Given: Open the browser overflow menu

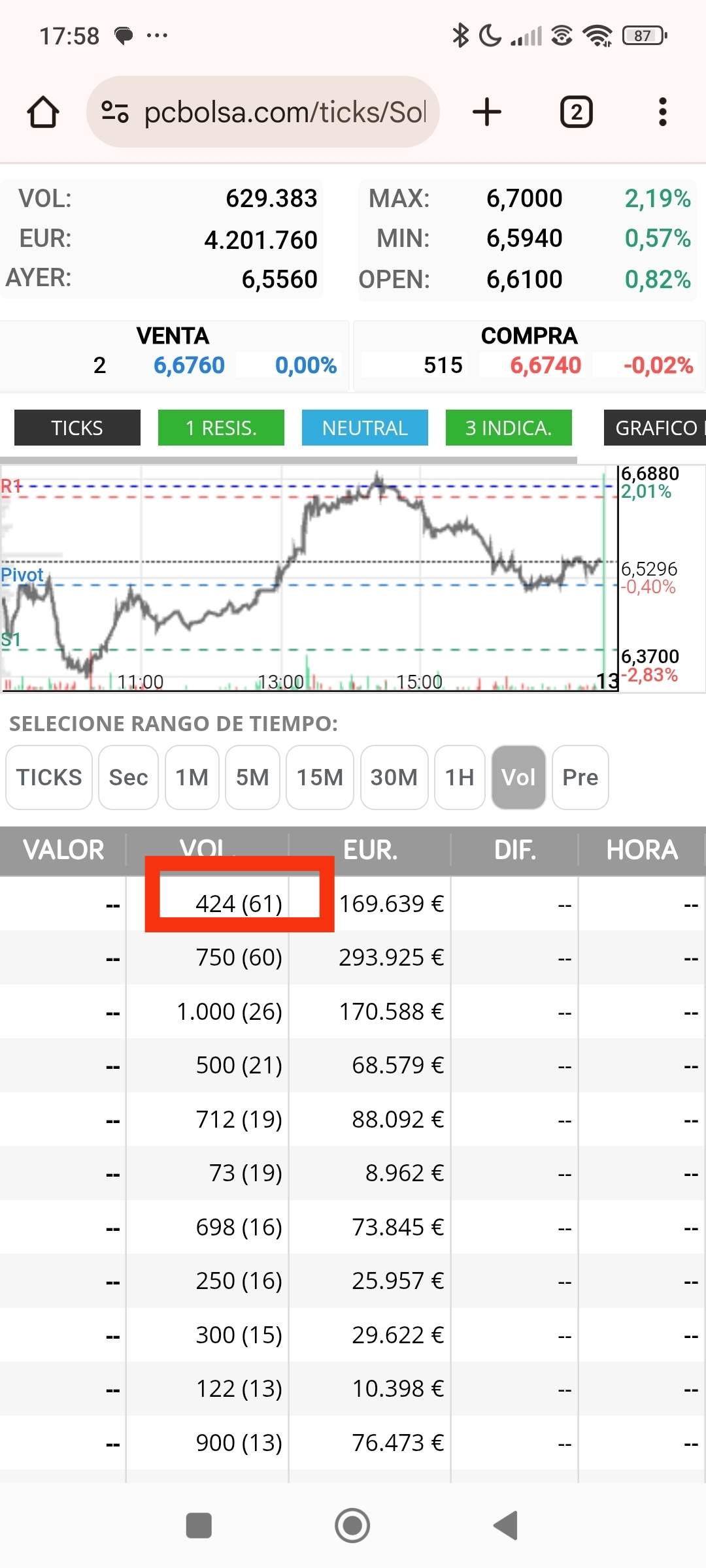Looking at the screenshot, I should pyautogui.click(x=663, y=112).
